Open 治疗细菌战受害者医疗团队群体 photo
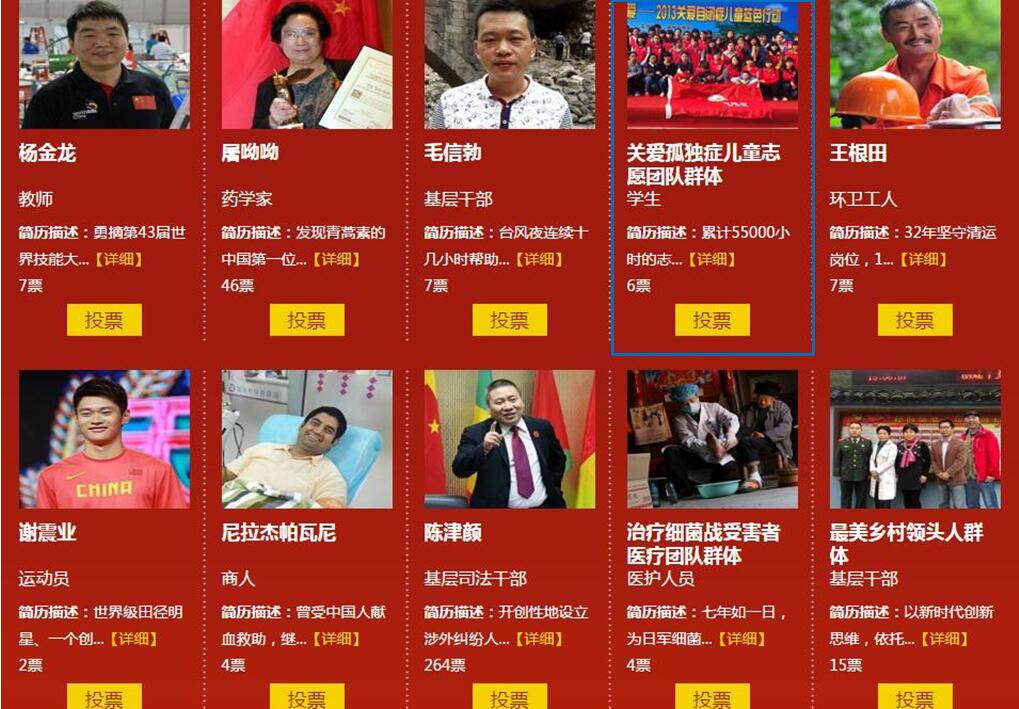This screenshot has width=1019, height=709. point(712,439)
